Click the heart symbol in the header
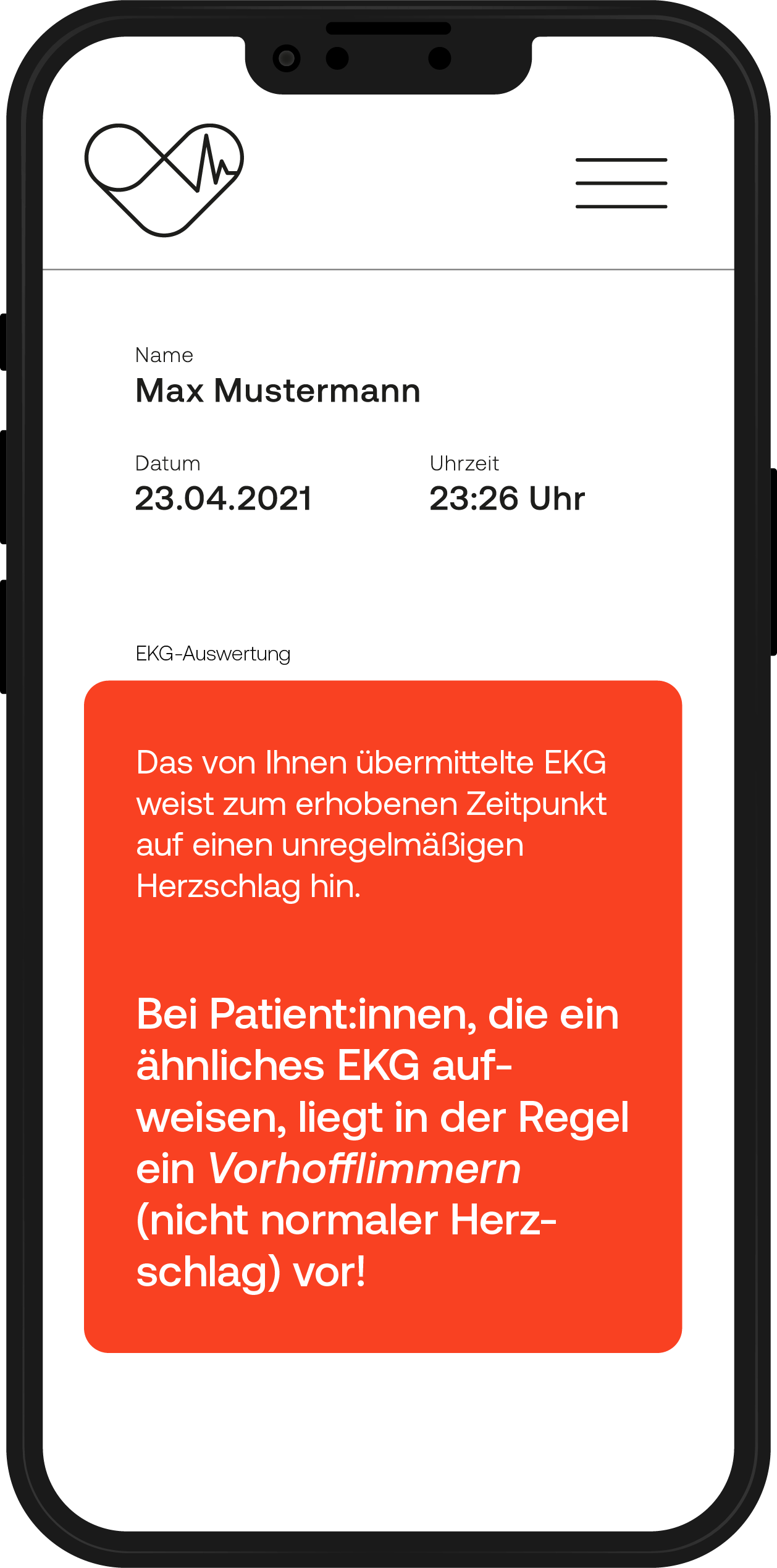This screenshot has height=1568, width=777. 162,176
